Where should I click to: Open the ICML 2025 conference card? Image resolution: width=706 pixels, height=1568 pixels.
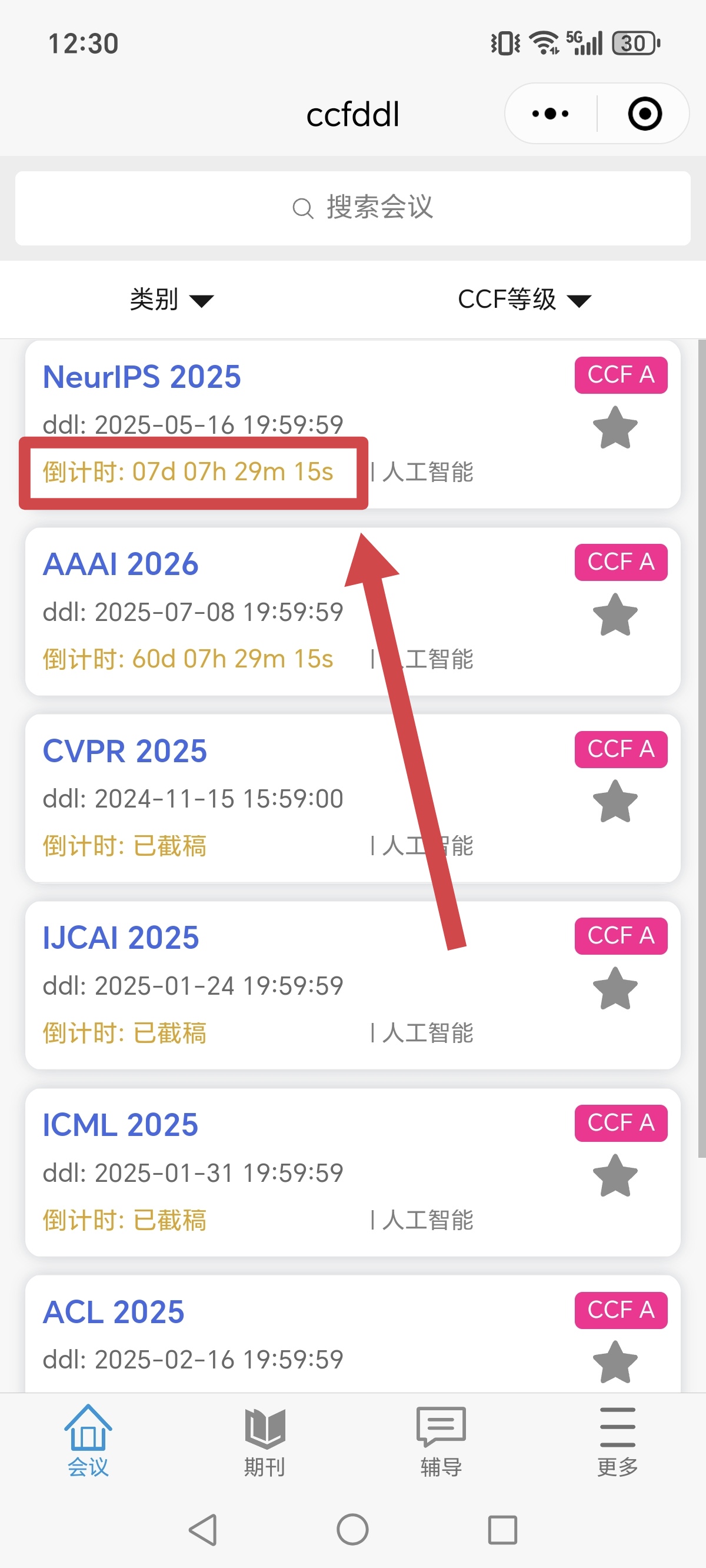[x=121, y=1125]
